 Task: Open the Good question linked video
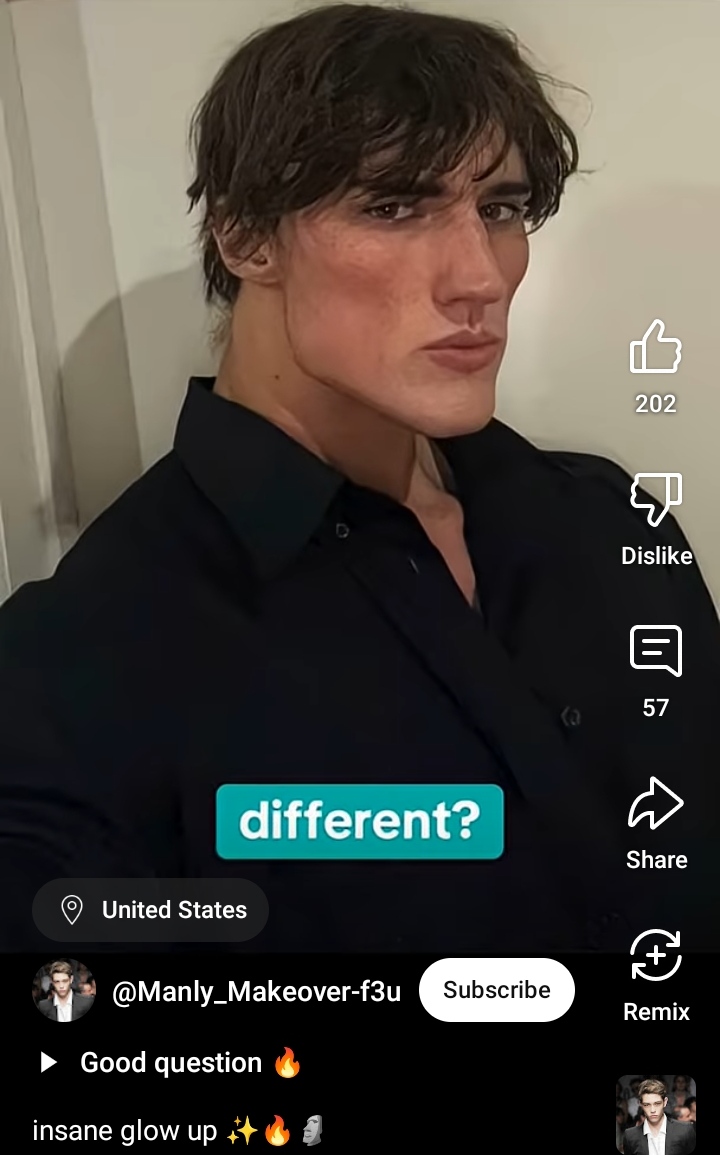click(170, 1063)
